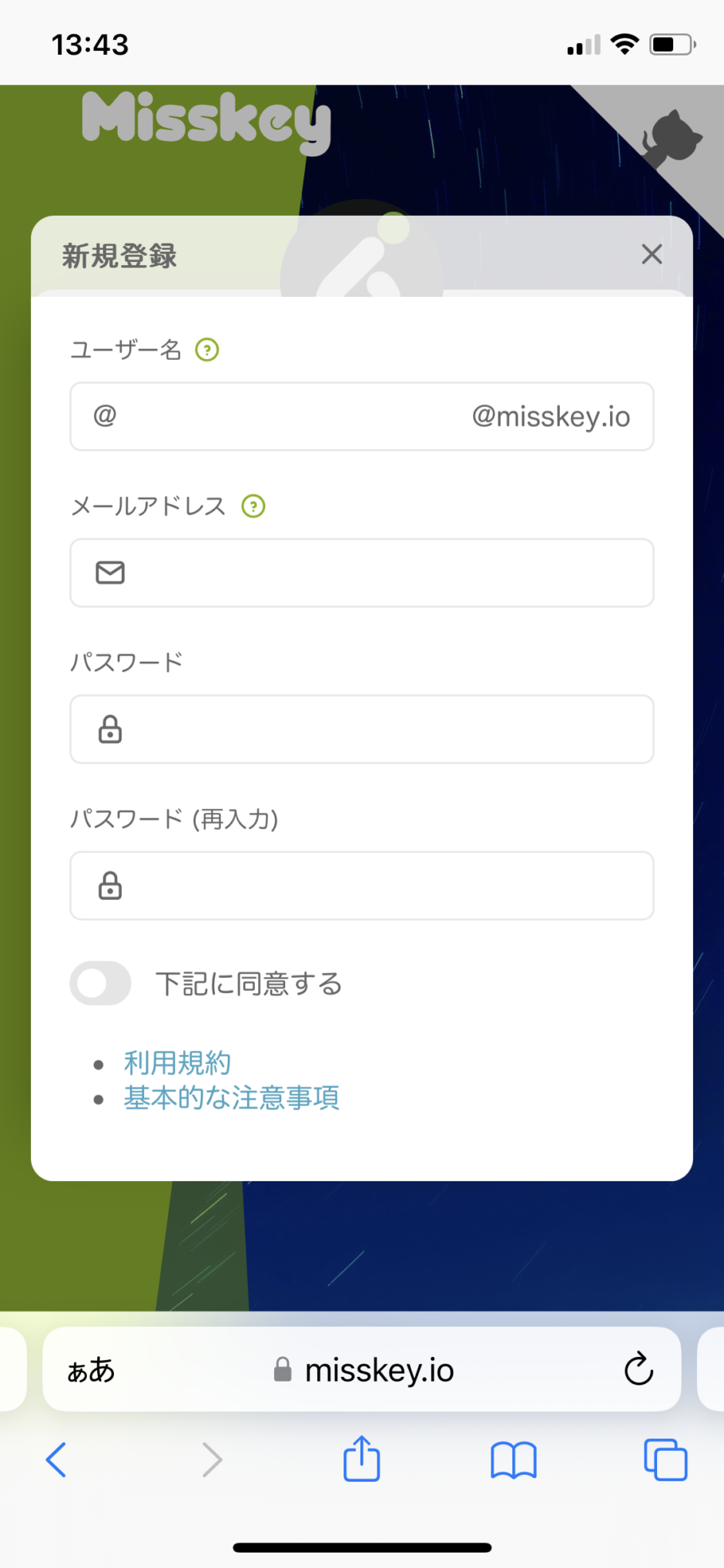The height and width of the screenshot is (1568, 724).
Task: Open the 基本的な注意事項 link
Action: pos(231,1098)
